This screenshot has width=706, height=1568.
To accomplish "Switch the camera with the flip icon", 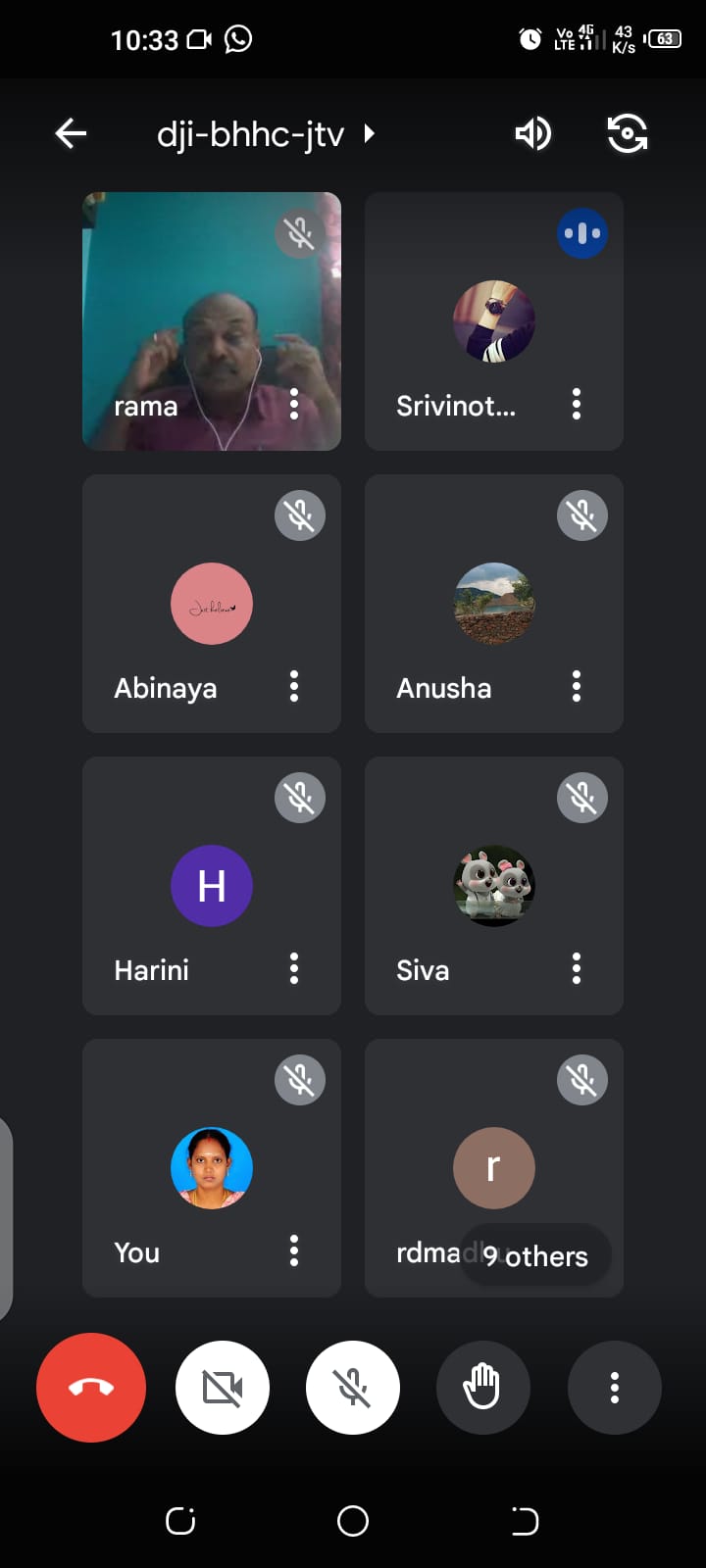I will point(628,133).
